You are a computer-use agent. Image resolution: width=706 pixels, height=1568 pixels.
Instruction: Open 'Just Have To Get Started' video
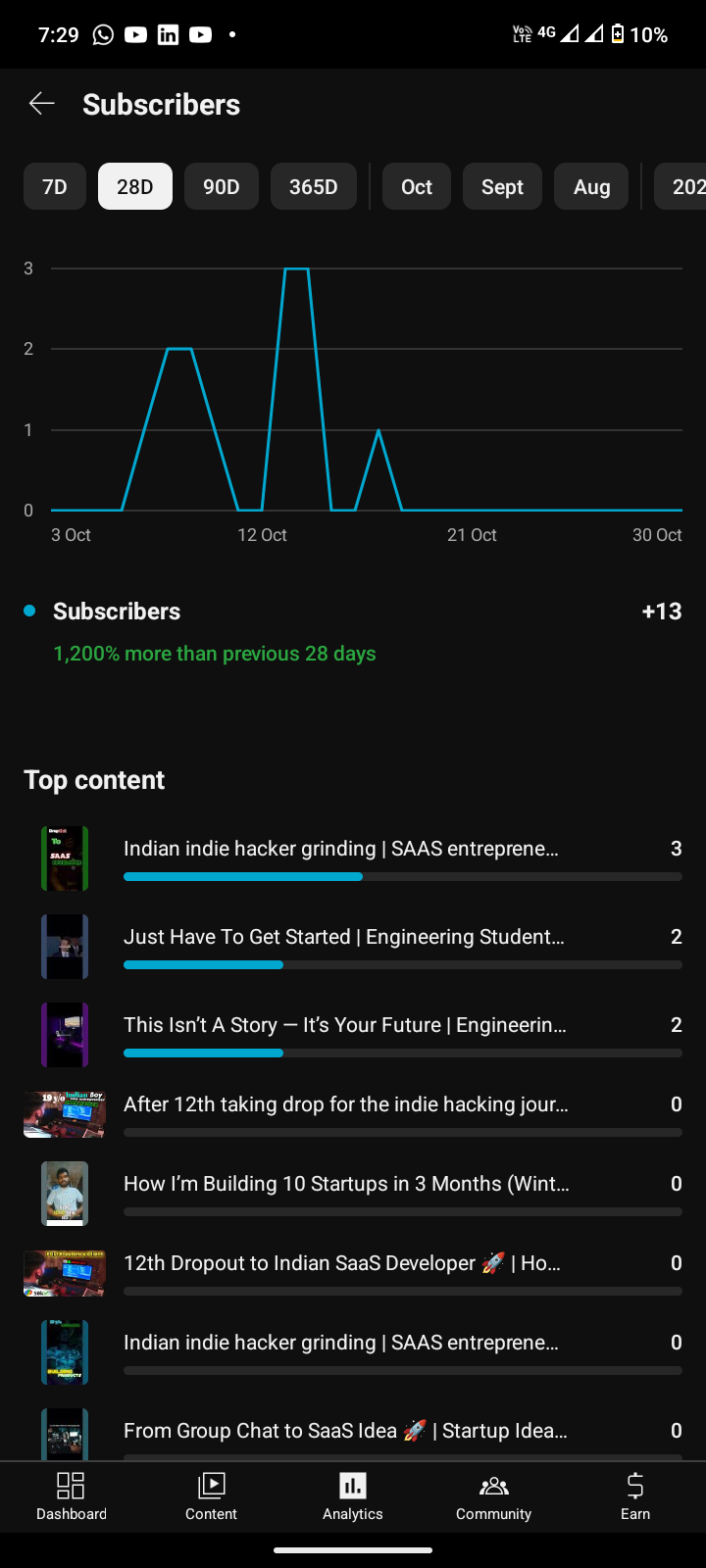click(343, 938)
